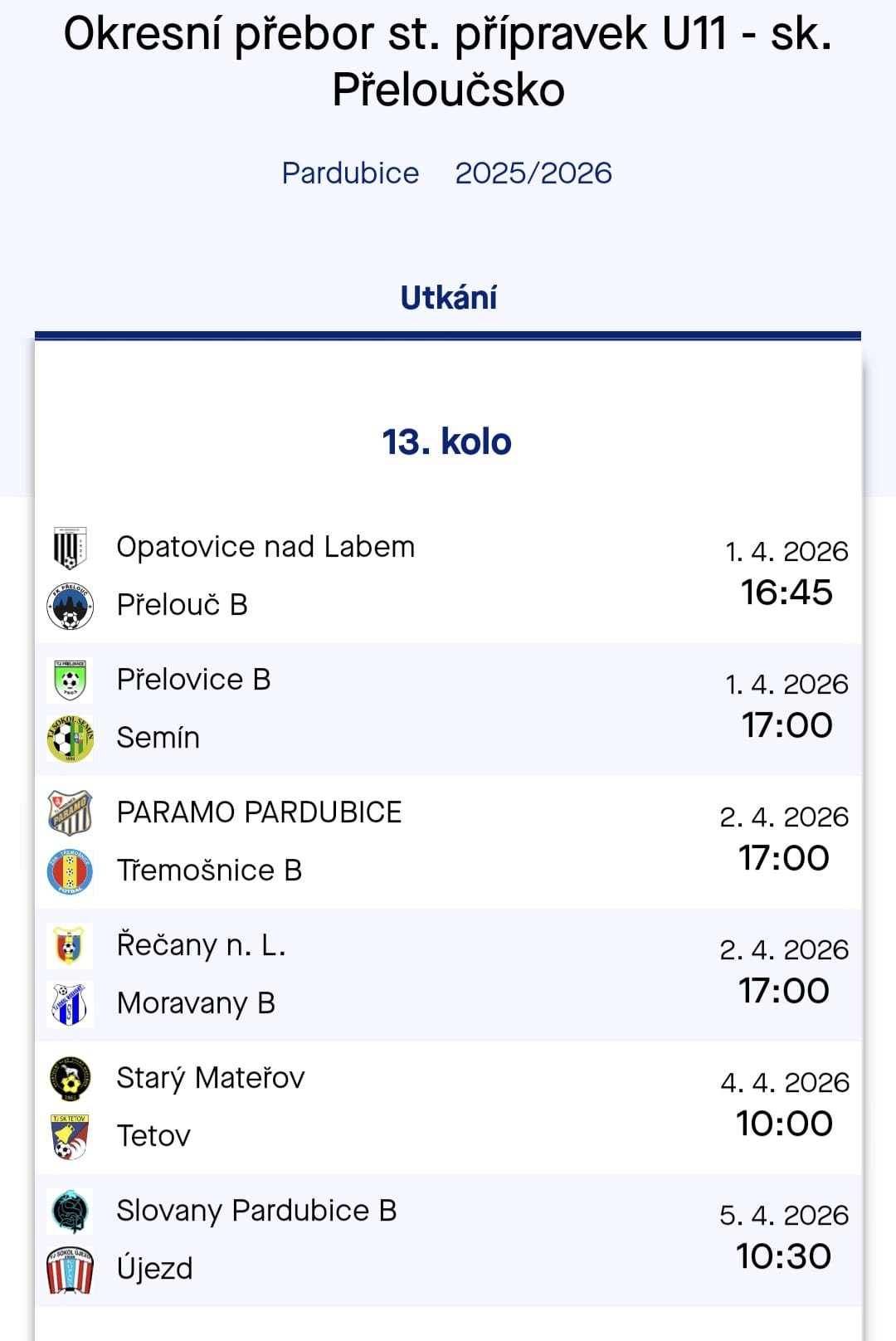The width and height of the screenshot is (896, 1341).
Task: Click the match row for Starý Mateřov vs Tetov
Action: 448,1106
